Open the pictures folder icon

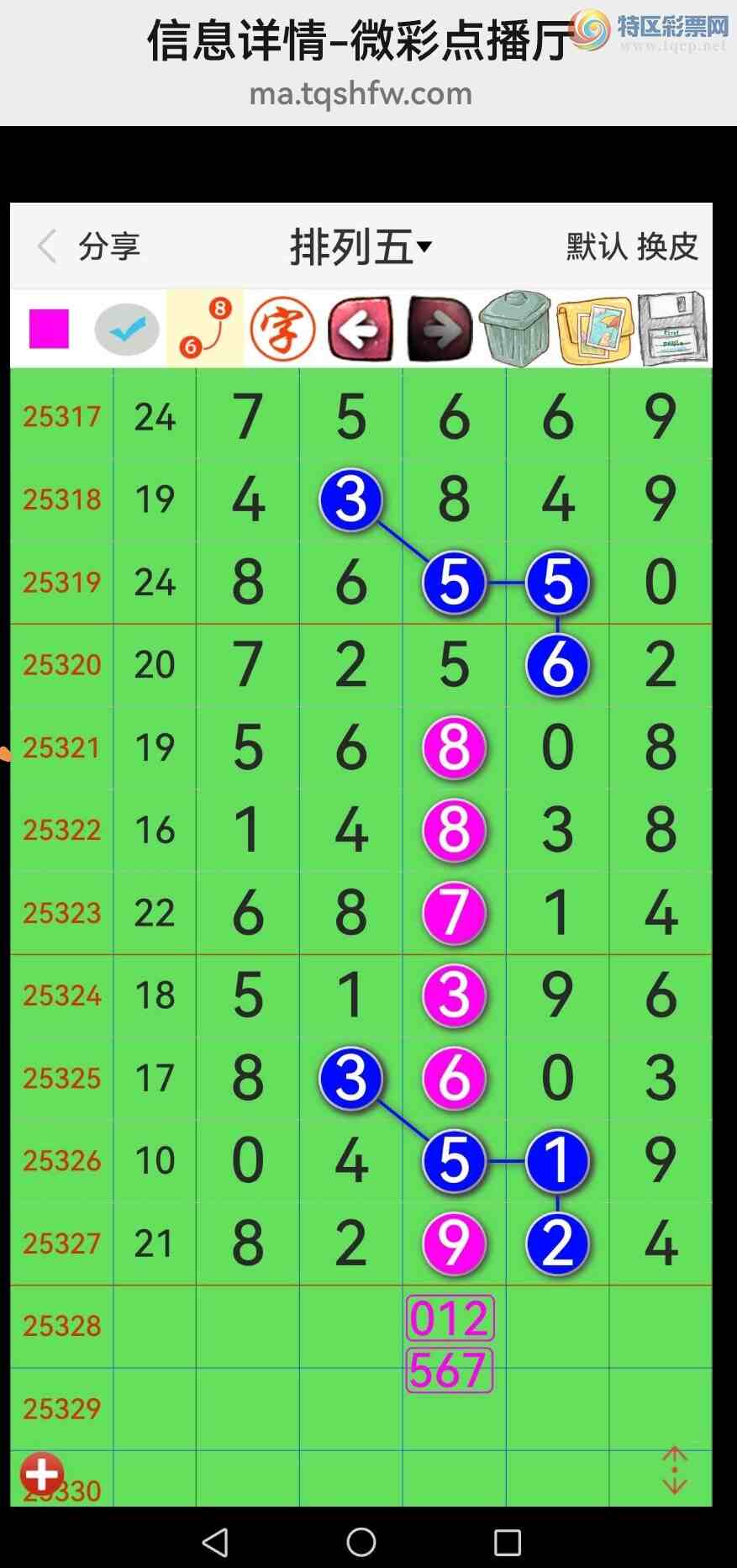click(x=595, y=329)
